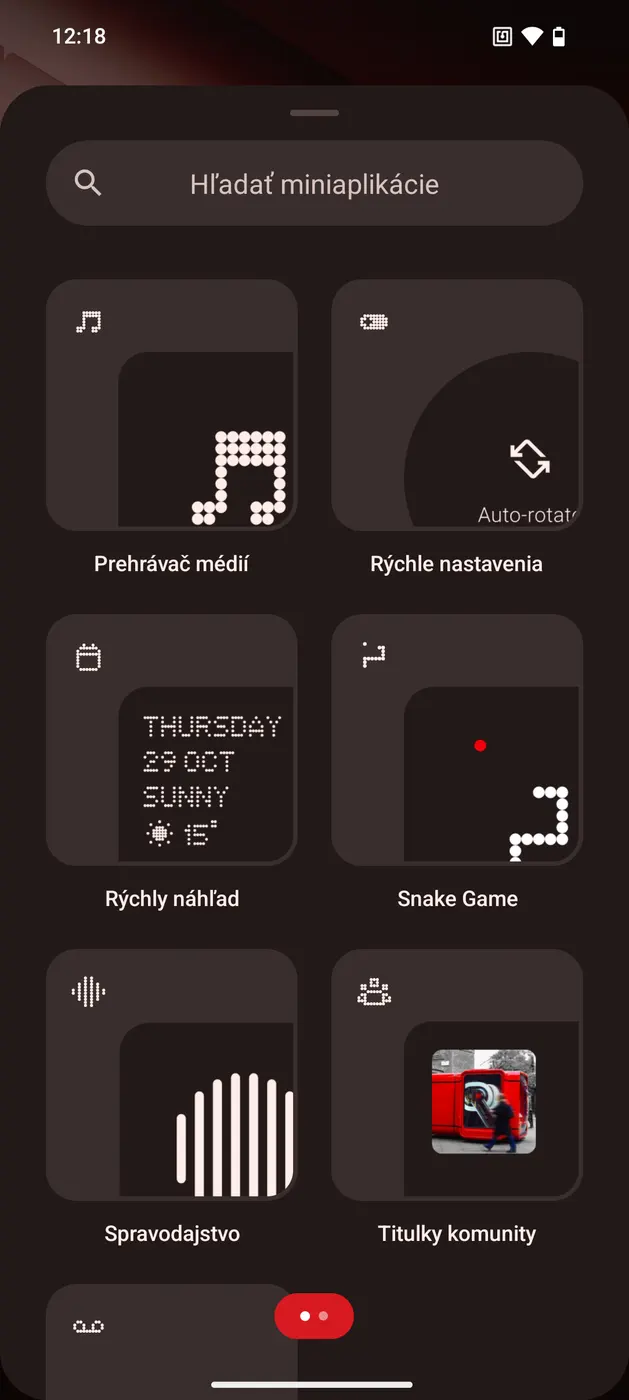The width and height of the screenshot is (629, 1400).
Task: Tap the Hľadať miniaplikácie search field
Action: pyautogui.click(x=314, y=184)
